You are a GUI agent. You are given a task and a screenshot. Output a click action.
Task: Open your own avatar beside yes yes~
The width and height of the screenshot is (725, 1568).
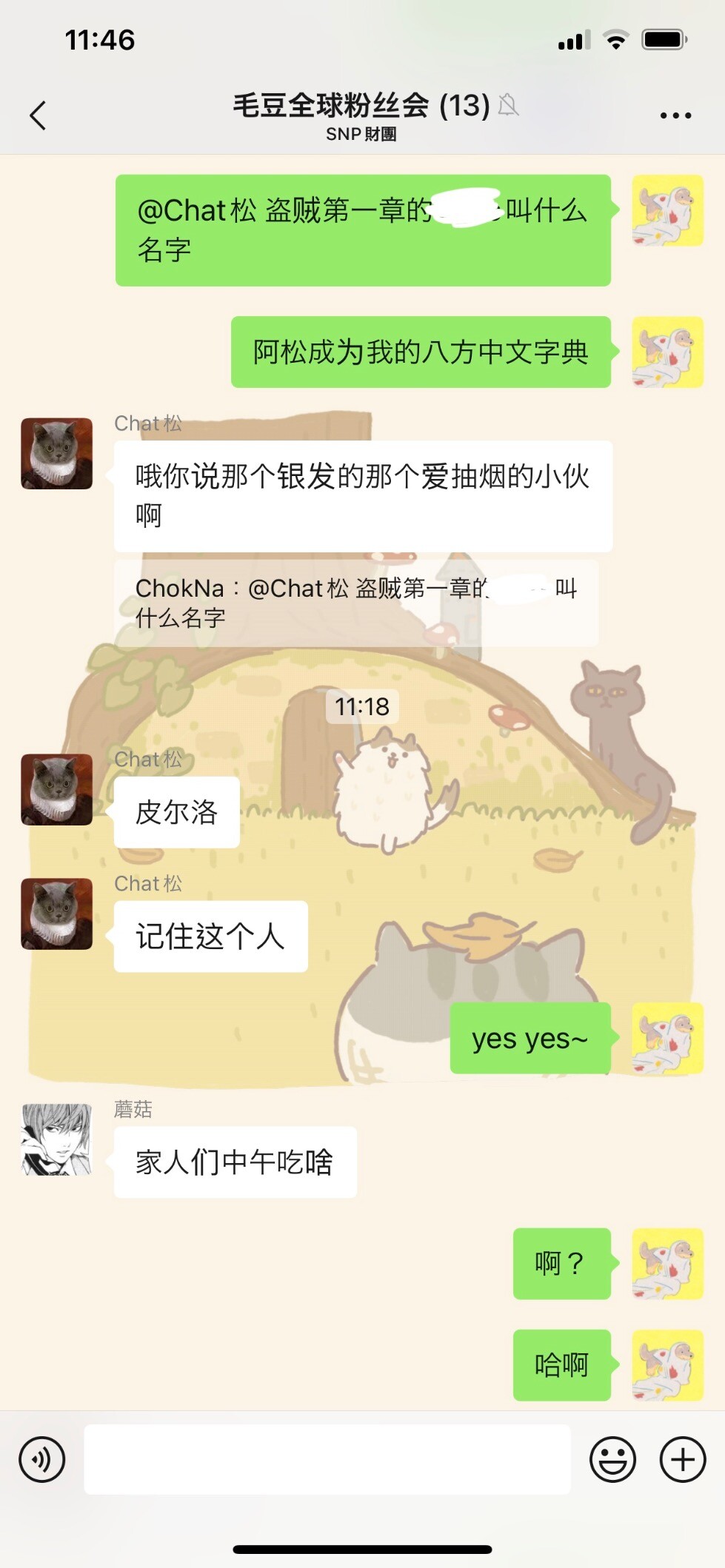pyautogui.click(x=667, y=1039)
